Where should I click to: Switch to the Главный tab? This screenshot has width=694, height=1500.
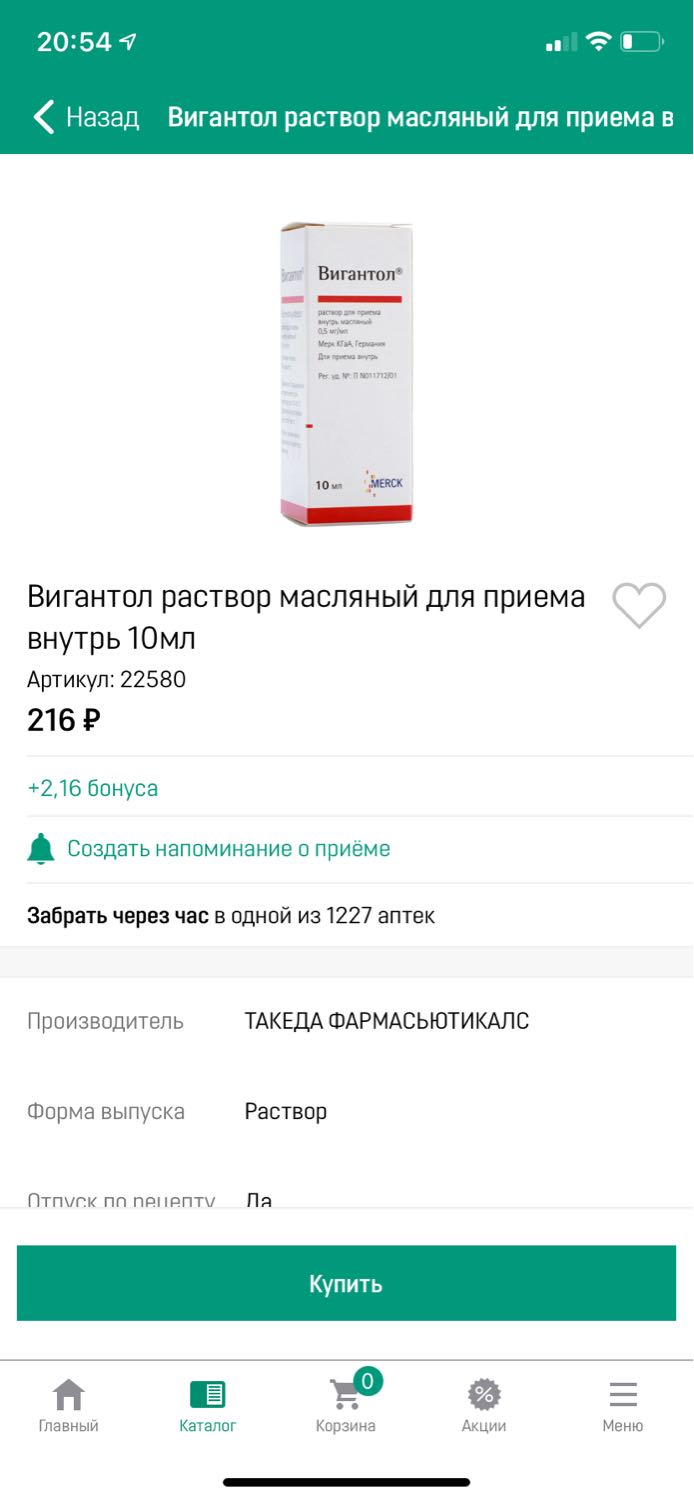[x=69, y=1405]
